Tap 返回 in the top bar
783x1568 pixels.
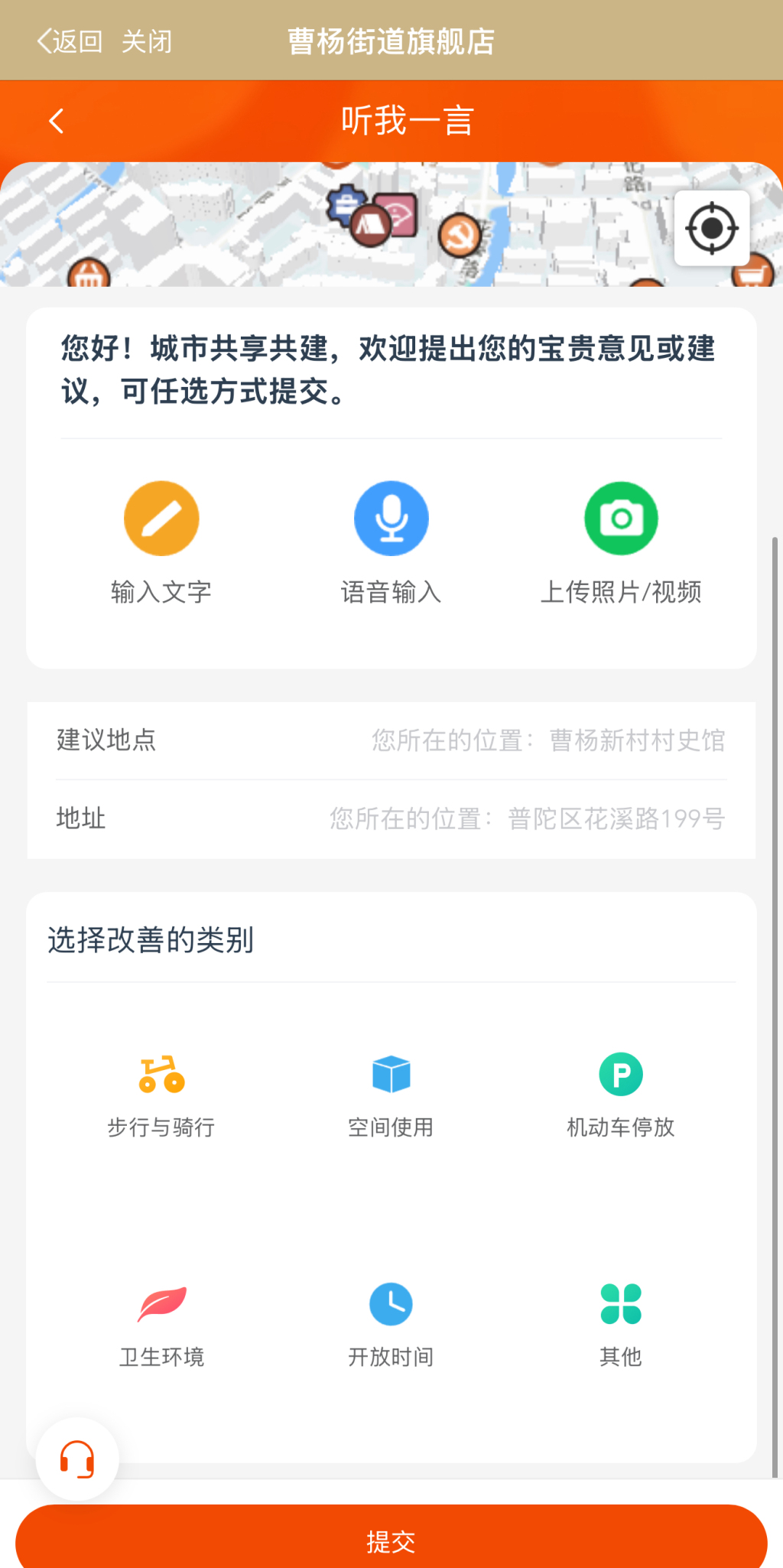[70, 41]
